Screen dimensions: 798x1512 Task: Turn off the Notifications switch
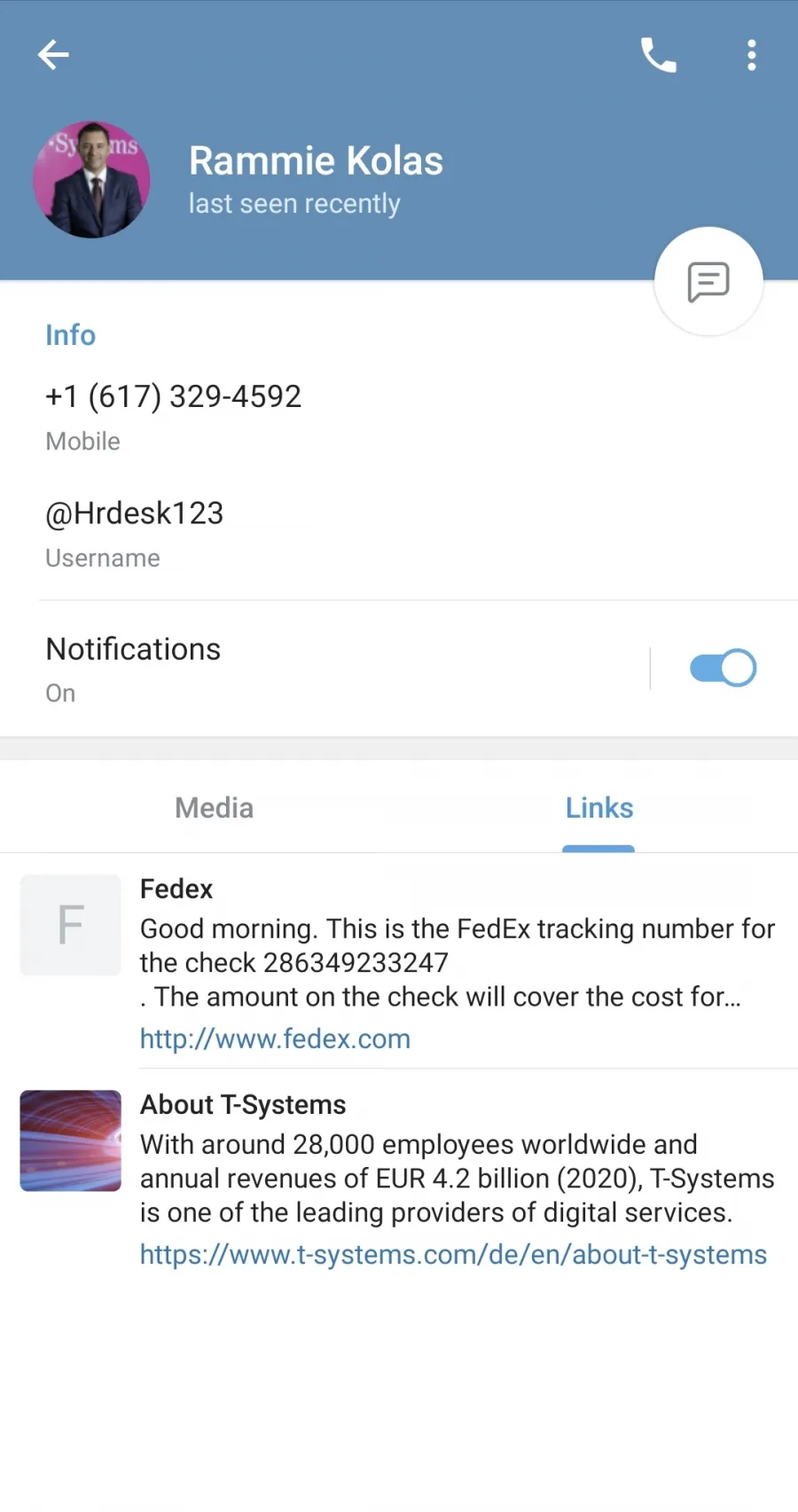pos(723,668)
